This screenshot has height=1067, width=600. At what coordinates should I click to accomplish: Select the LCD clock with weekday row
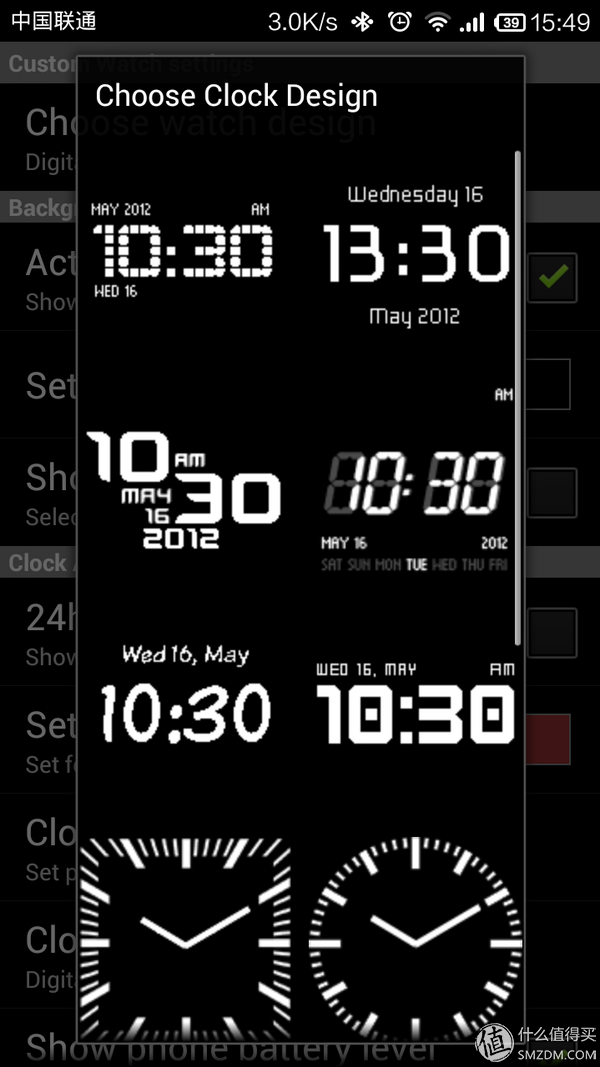tap(415, 484)
